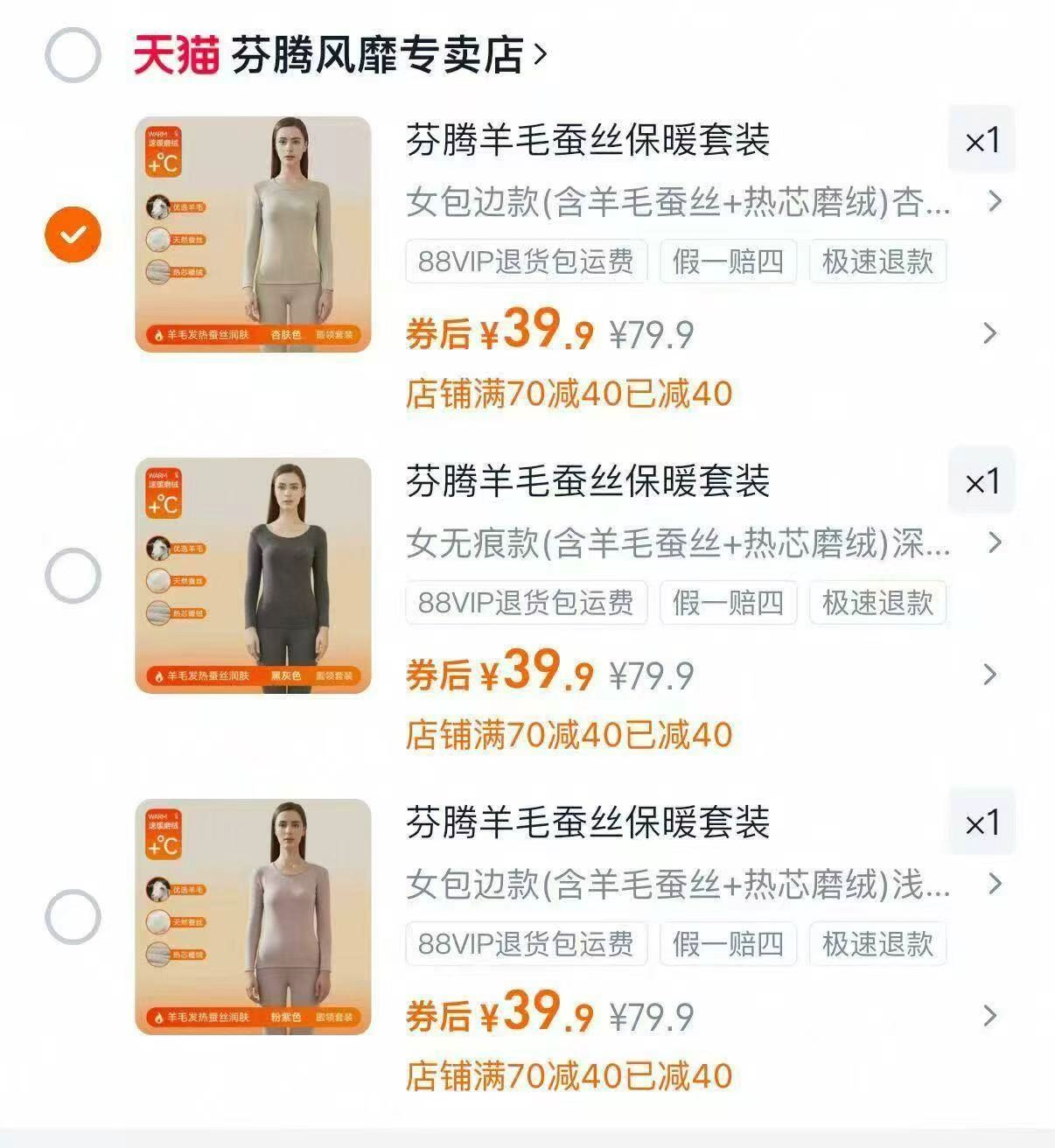The width and height of the screenshot is (1055, 1148).
Task: Expand the first product's SKU options chevron
Action: [x=996, y=203]
